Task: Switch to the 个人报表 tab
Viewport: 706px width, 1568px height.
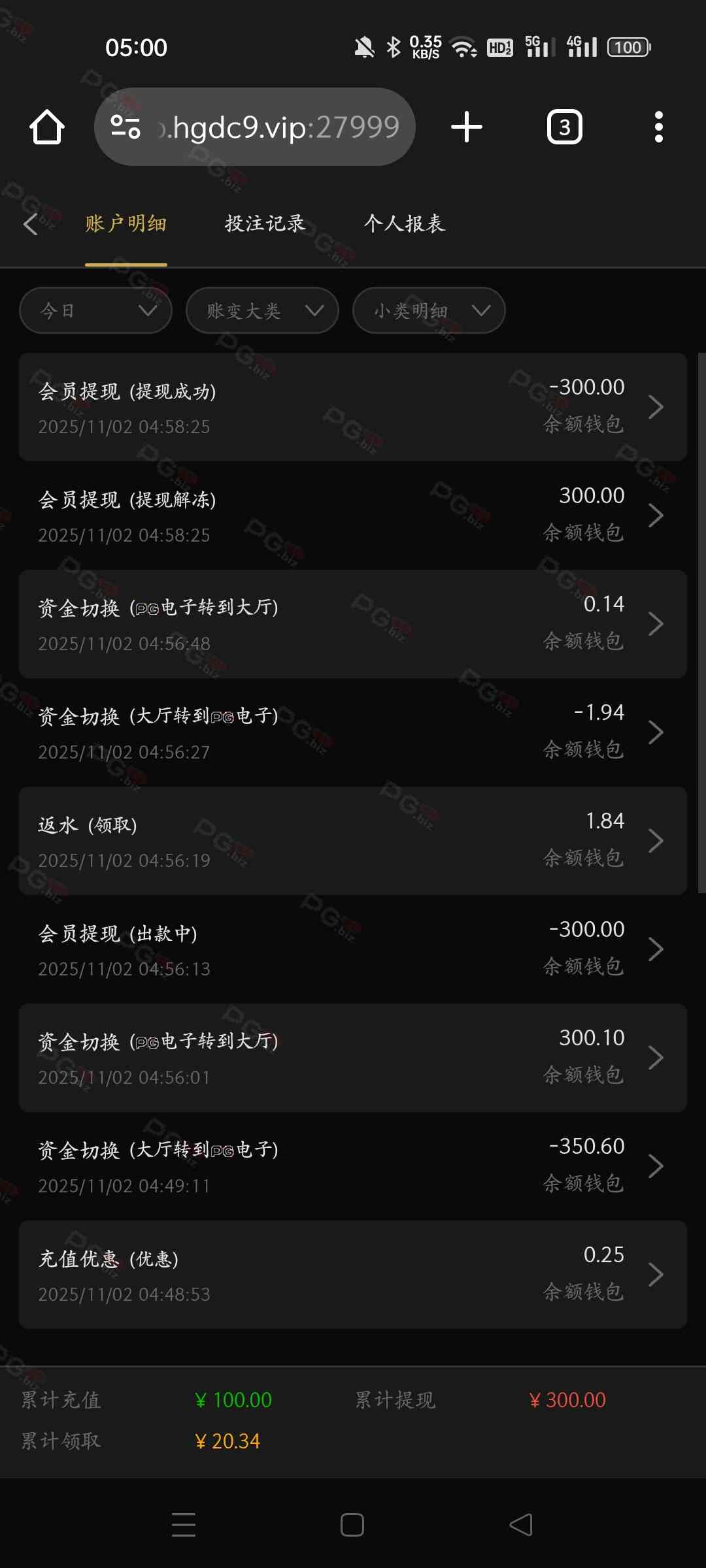Action: click(x=405, y=224)
